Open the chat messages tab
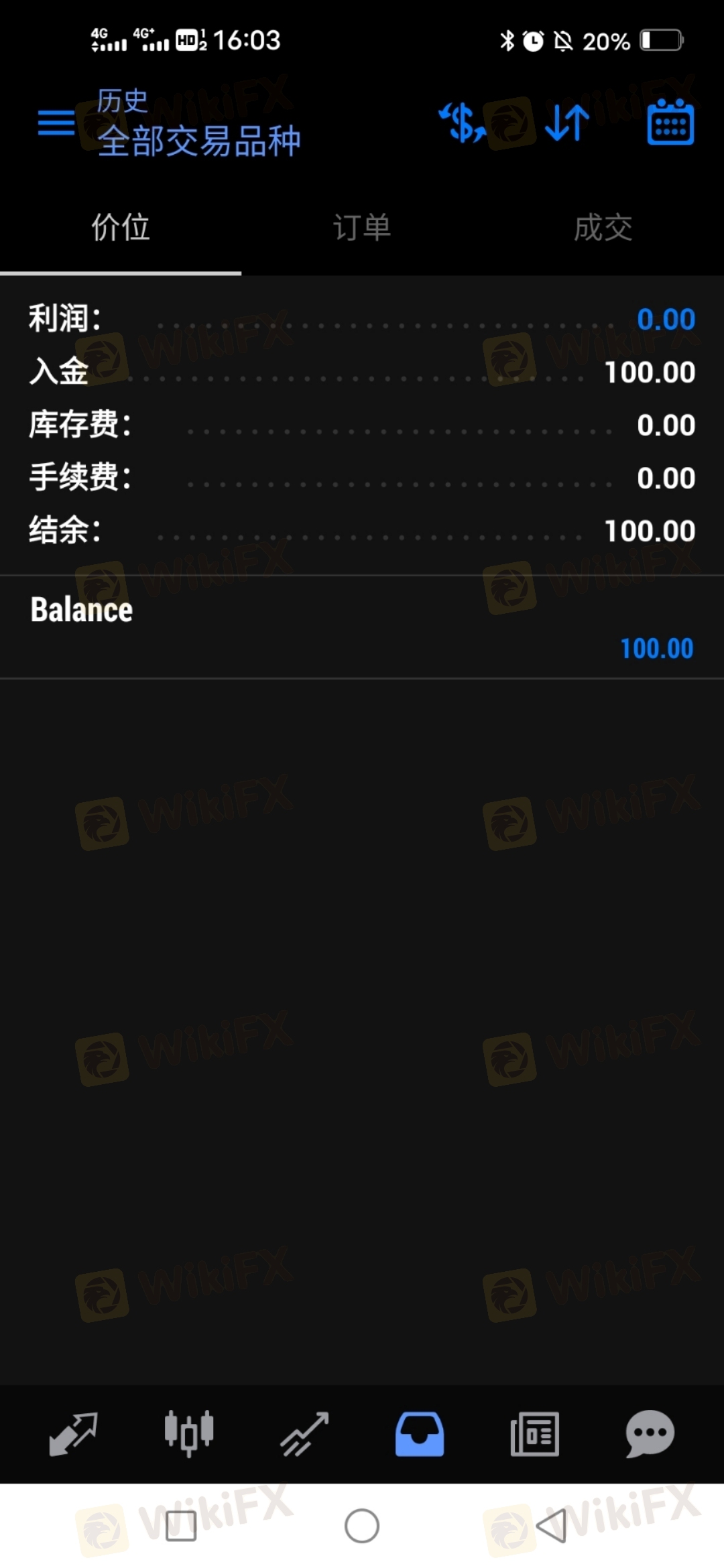 pos(650,1434)
